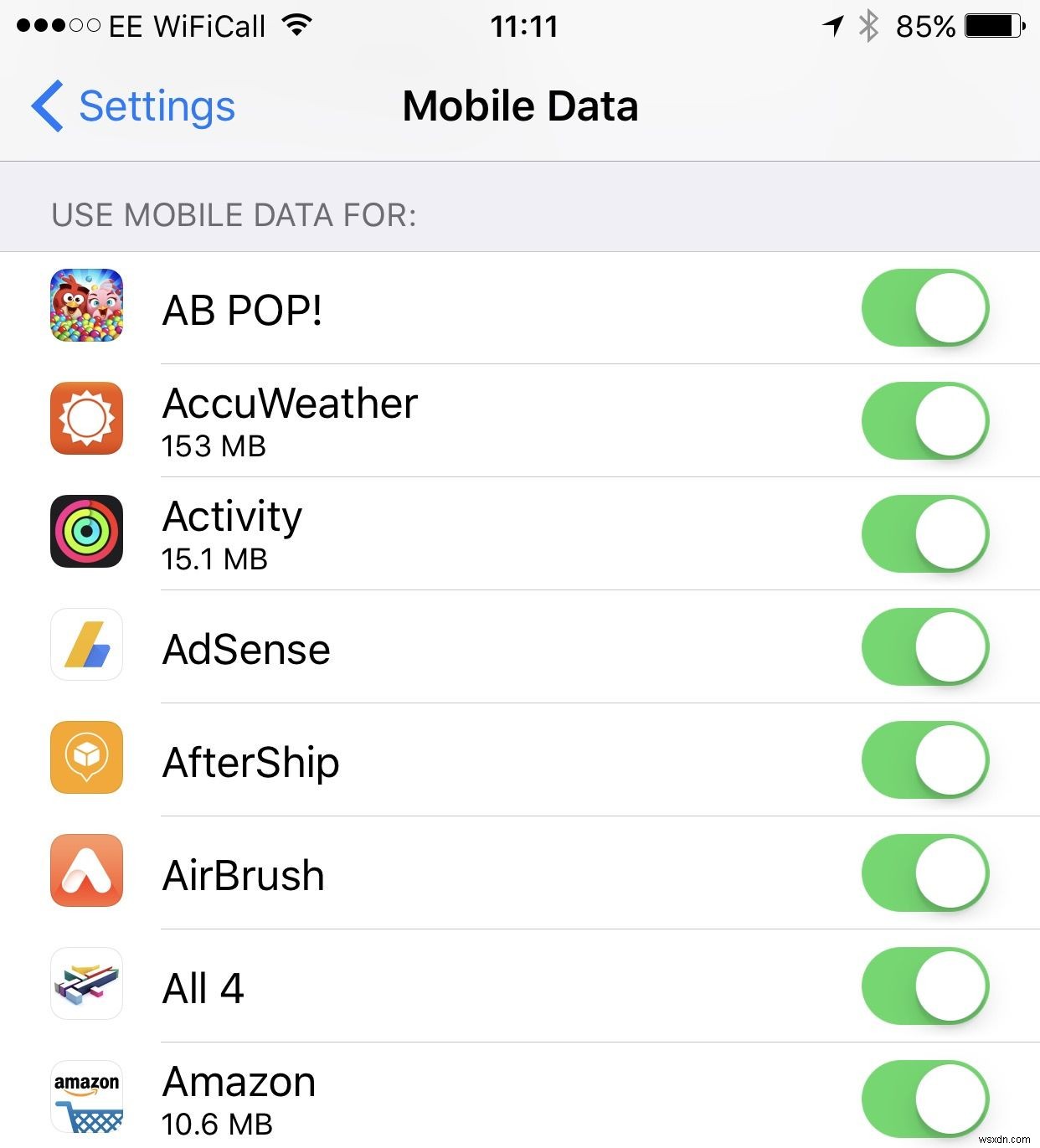Tap the AirBrush app icon
Viewport: 1040px width, 1148px height.
(85, 873)
